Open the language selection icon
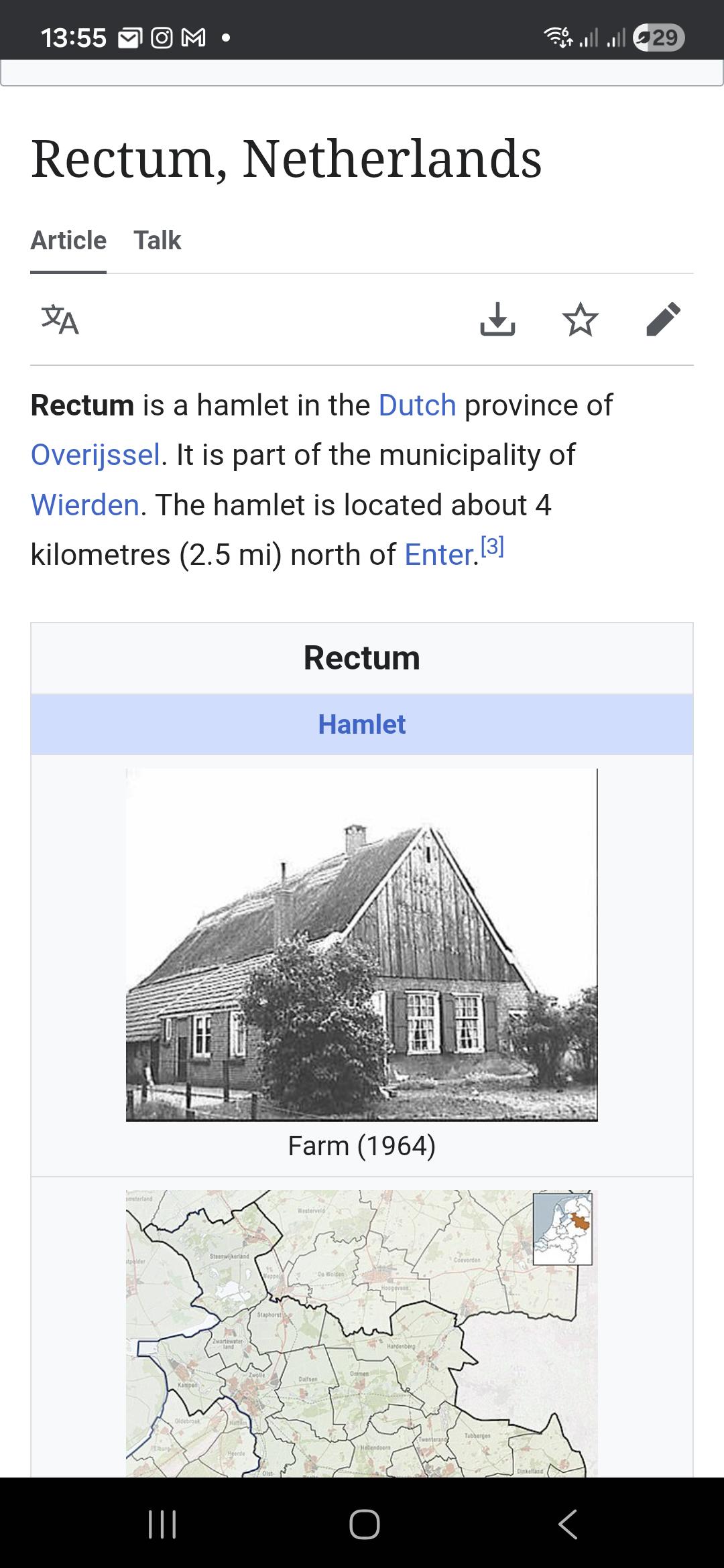 click(60, 320)
